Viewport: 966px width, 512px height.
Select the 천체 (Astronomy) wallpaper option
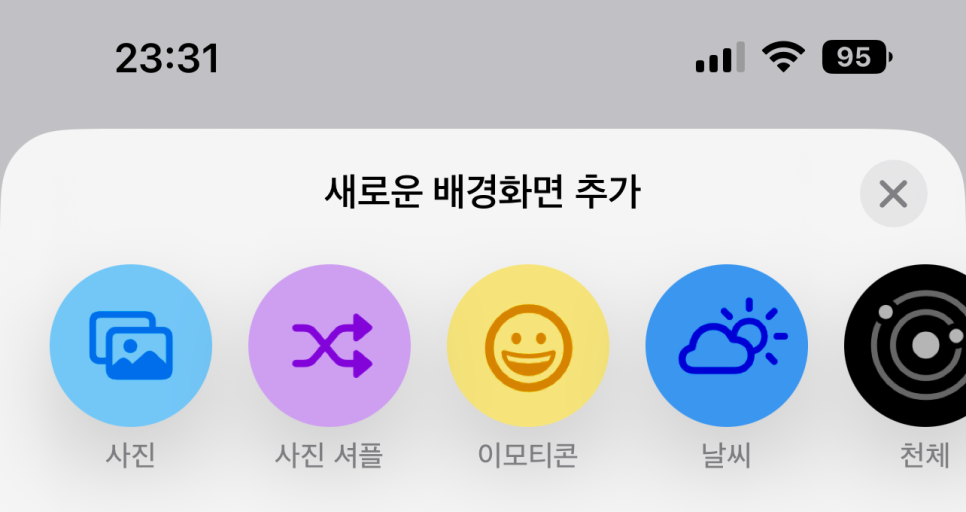coord(912,346)
